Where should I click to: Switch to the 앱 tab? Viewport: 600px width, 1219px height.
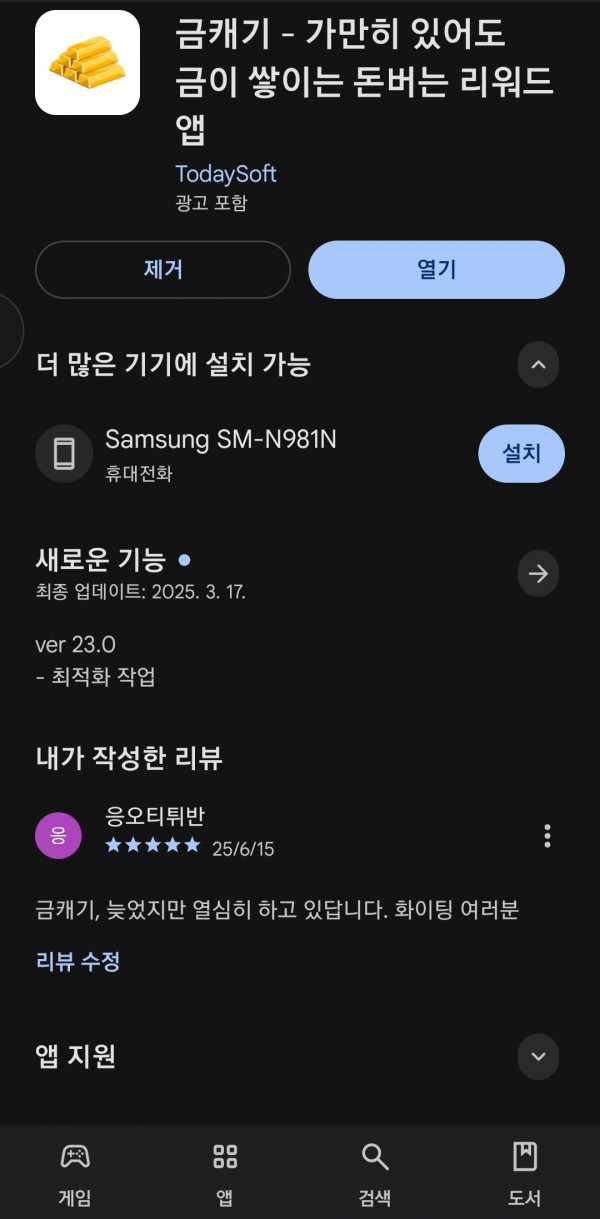[x=225, y=1174]
